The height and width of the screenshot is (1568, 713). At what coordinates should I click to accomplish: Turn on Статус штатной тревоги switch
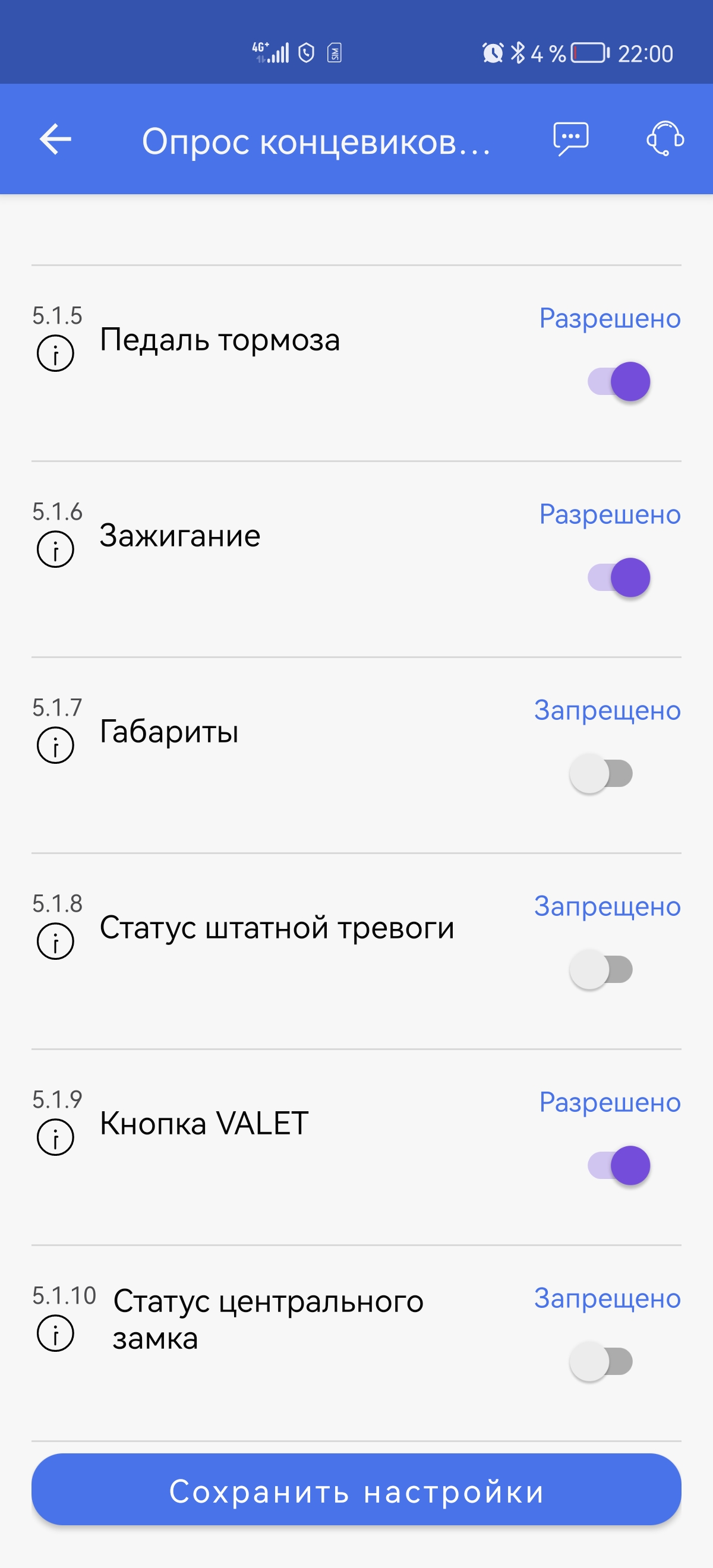(x=601, y=970)
